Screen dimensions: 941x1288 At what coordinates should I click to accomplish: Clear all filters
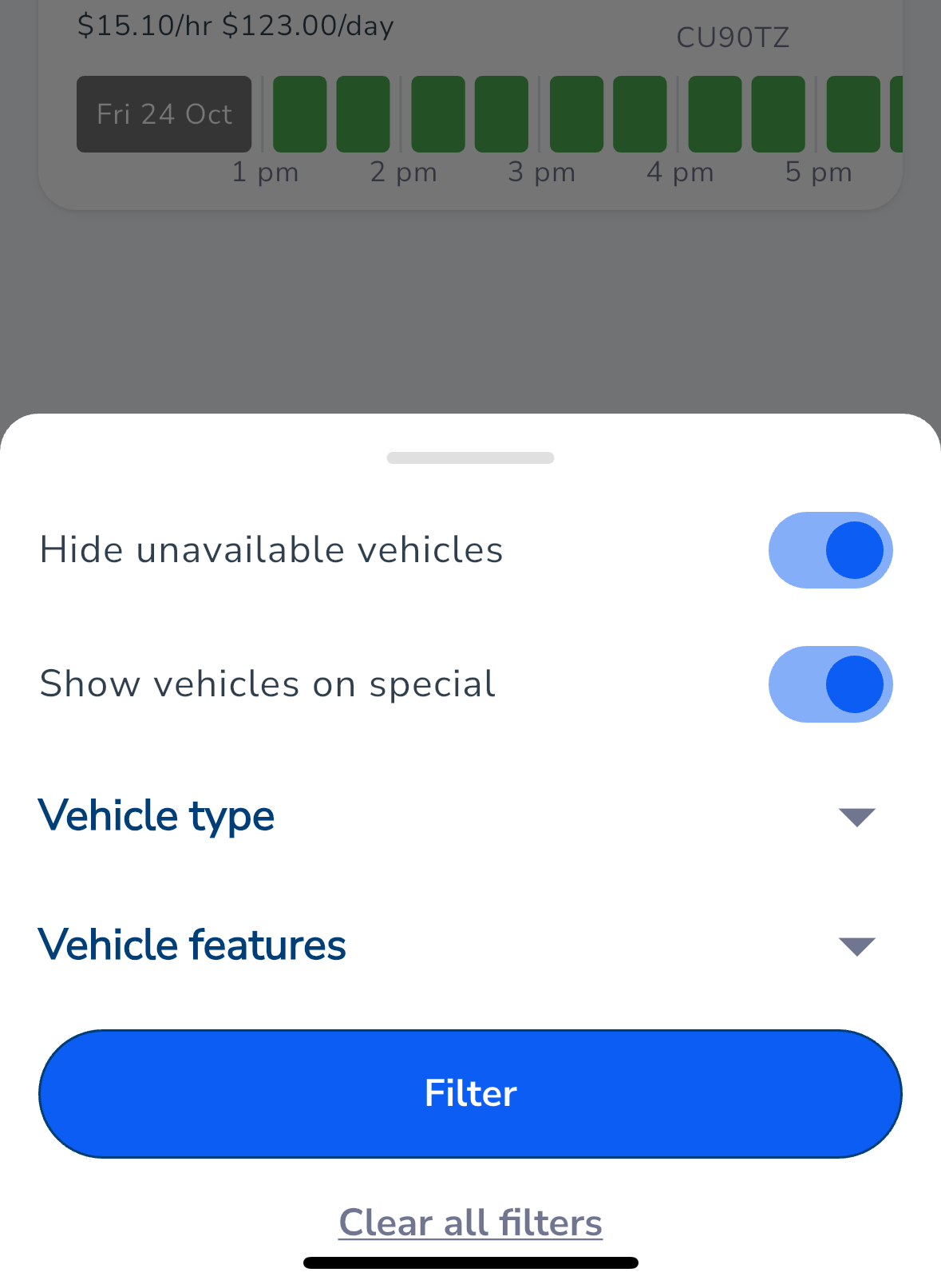(x=470, y=1223)
